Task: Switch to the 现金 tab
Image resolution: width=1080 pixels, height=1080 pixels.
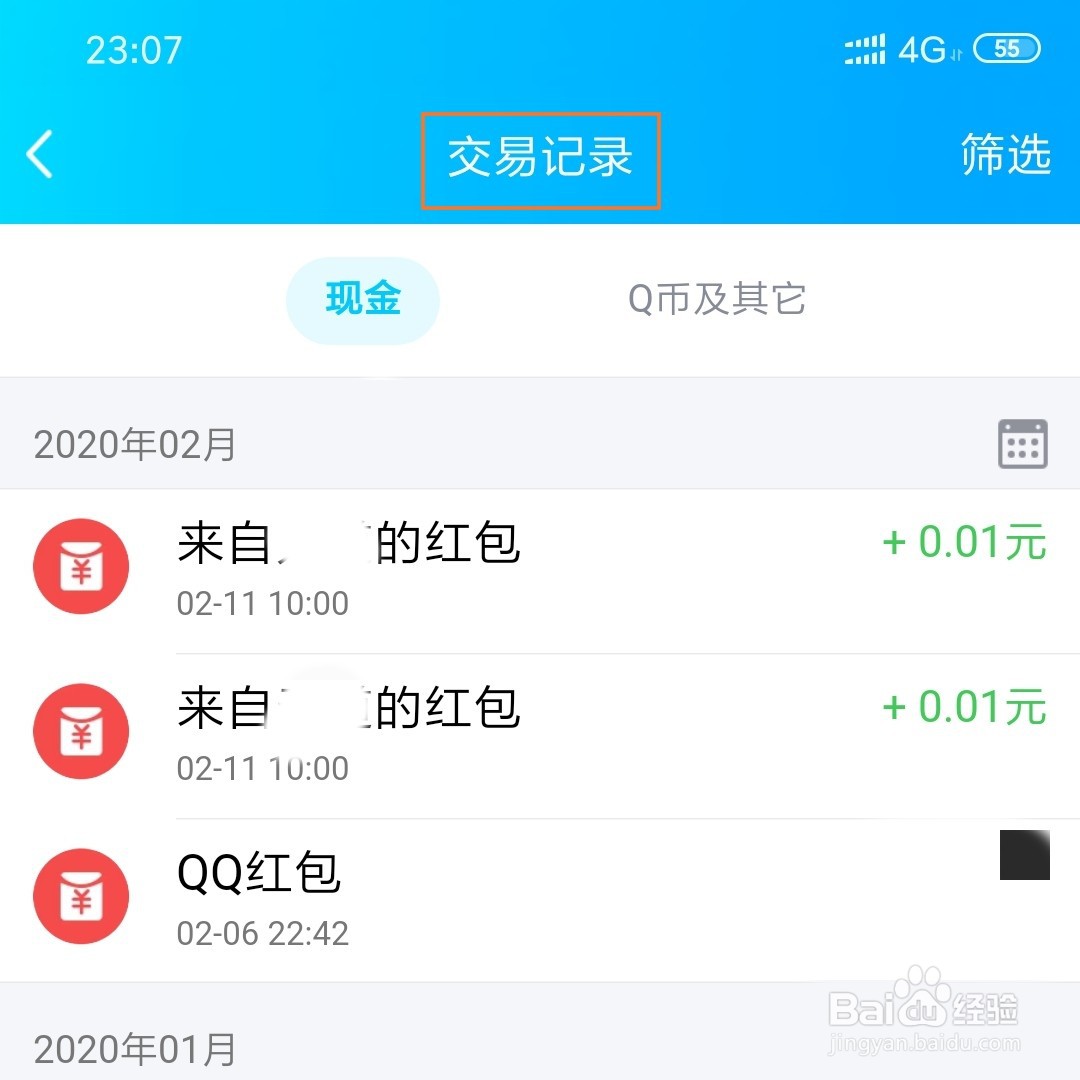Action: (363, 300)
